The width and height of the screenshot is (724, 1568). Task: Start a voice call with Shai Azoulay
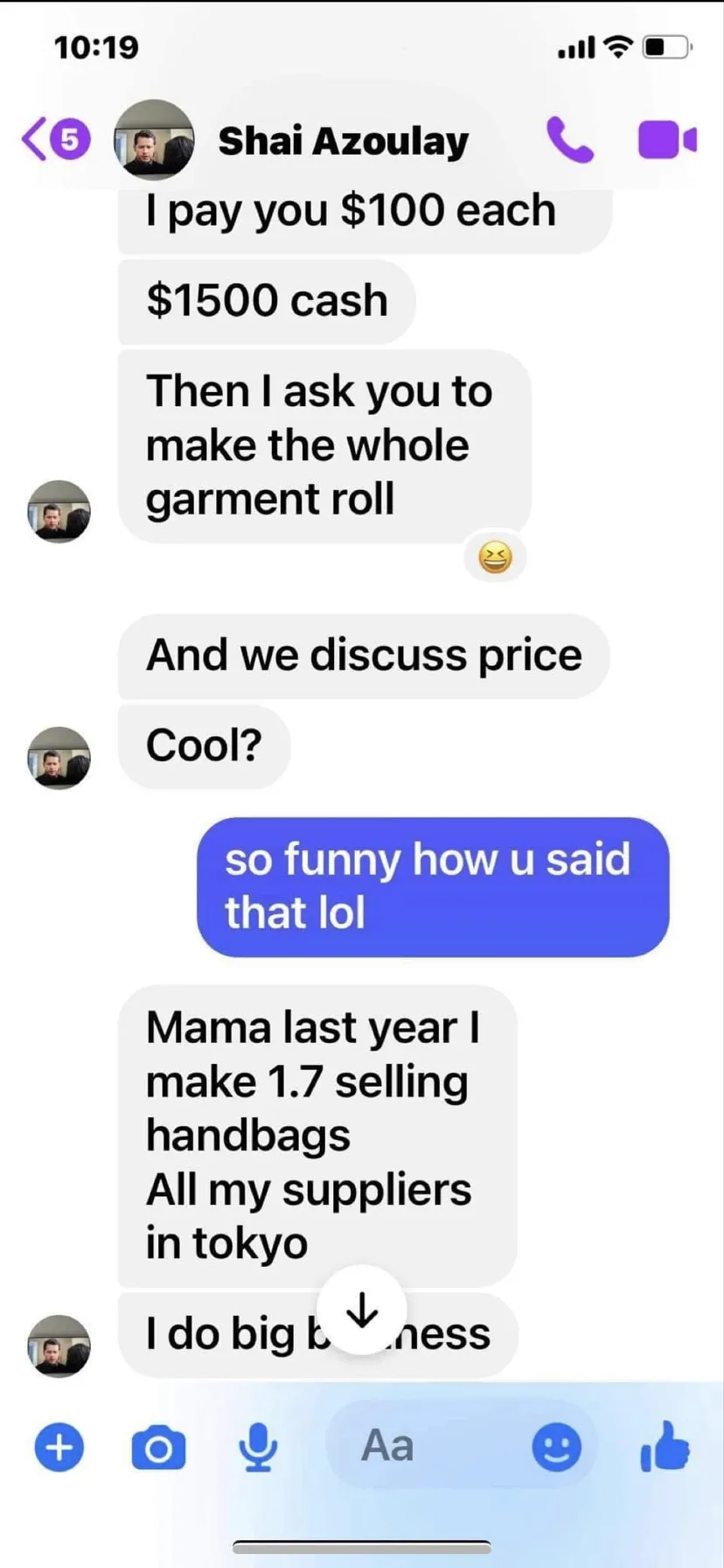pos(569,141)
